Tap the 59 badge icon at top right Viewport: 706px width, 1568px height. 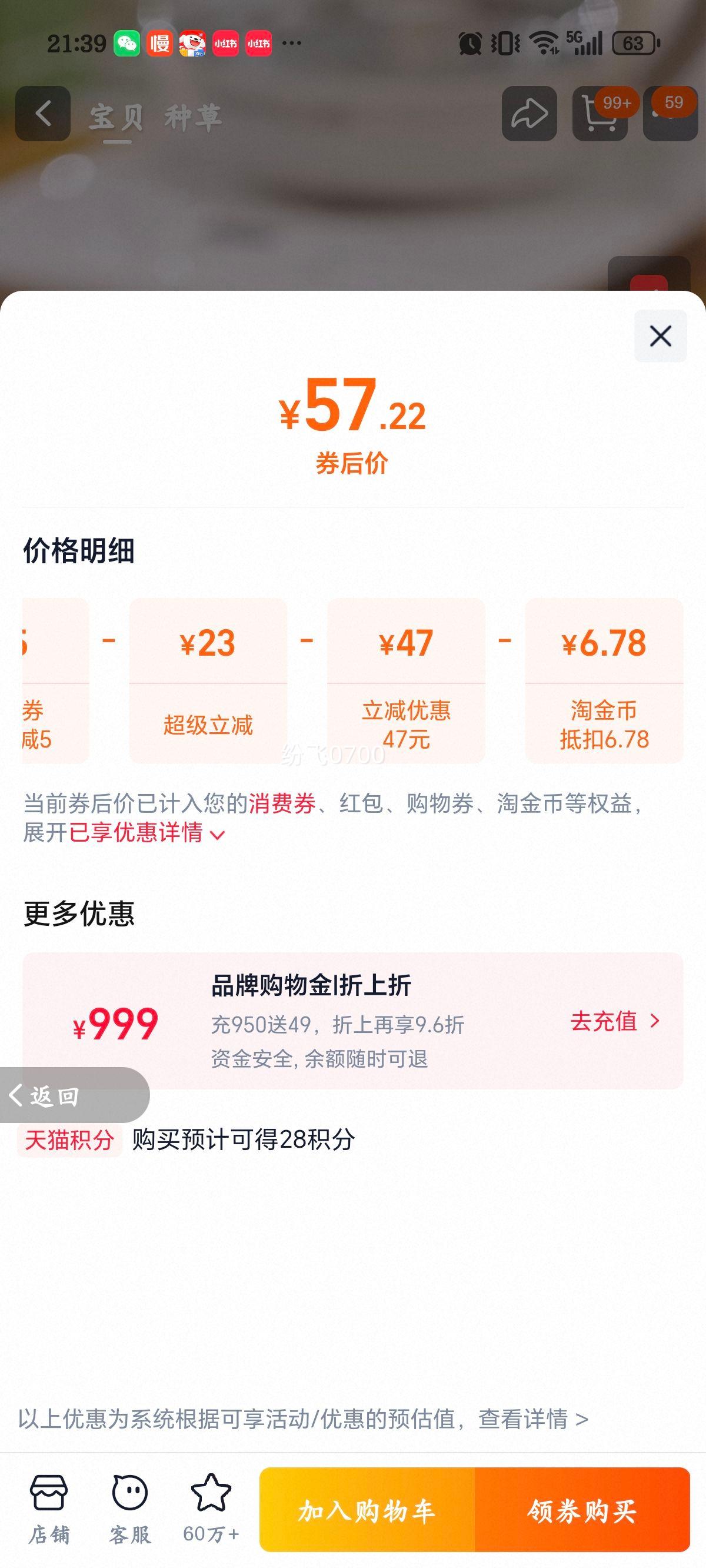click(x=667, y=115)
